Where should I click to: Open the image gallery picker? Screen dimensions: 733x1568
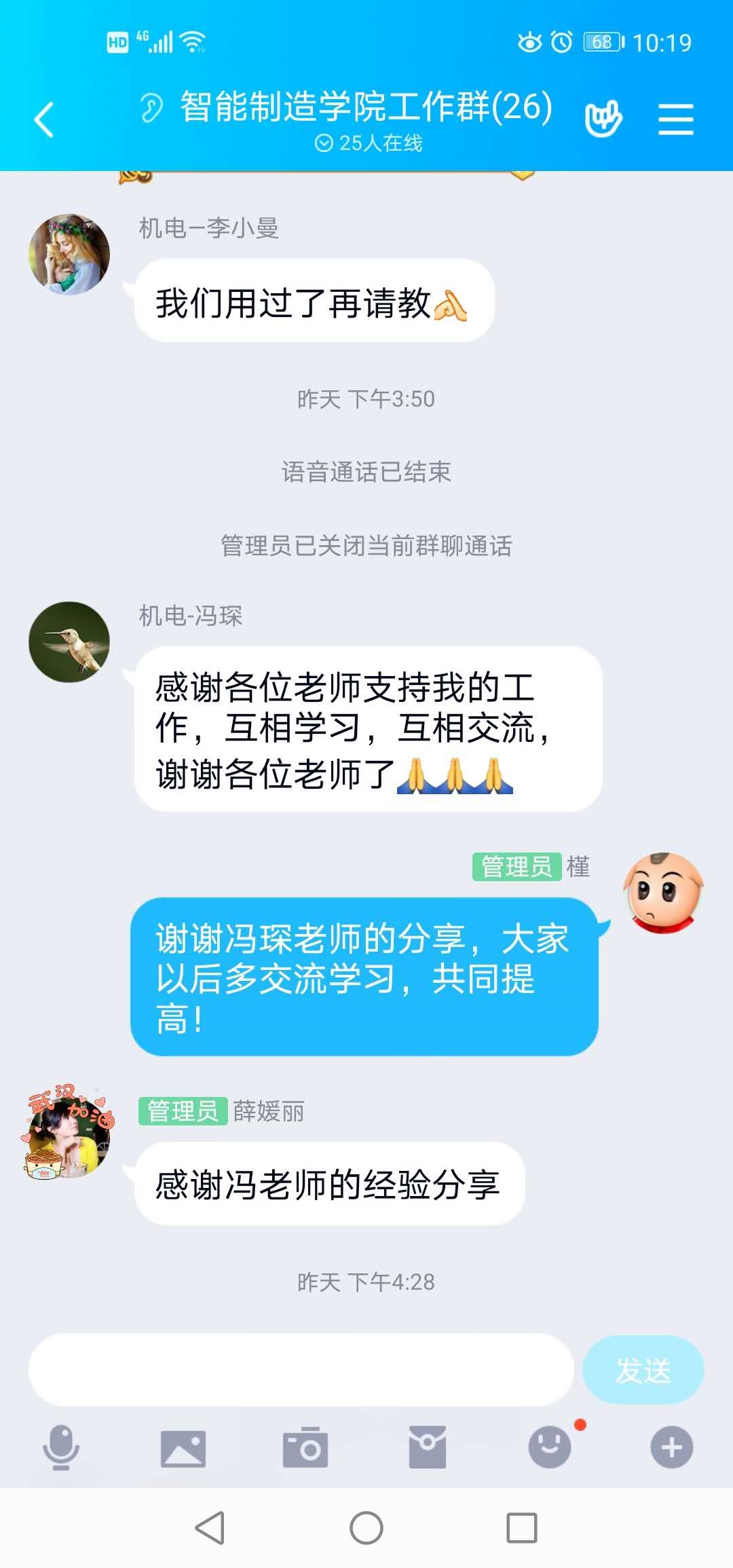(x=183, y=1448)
